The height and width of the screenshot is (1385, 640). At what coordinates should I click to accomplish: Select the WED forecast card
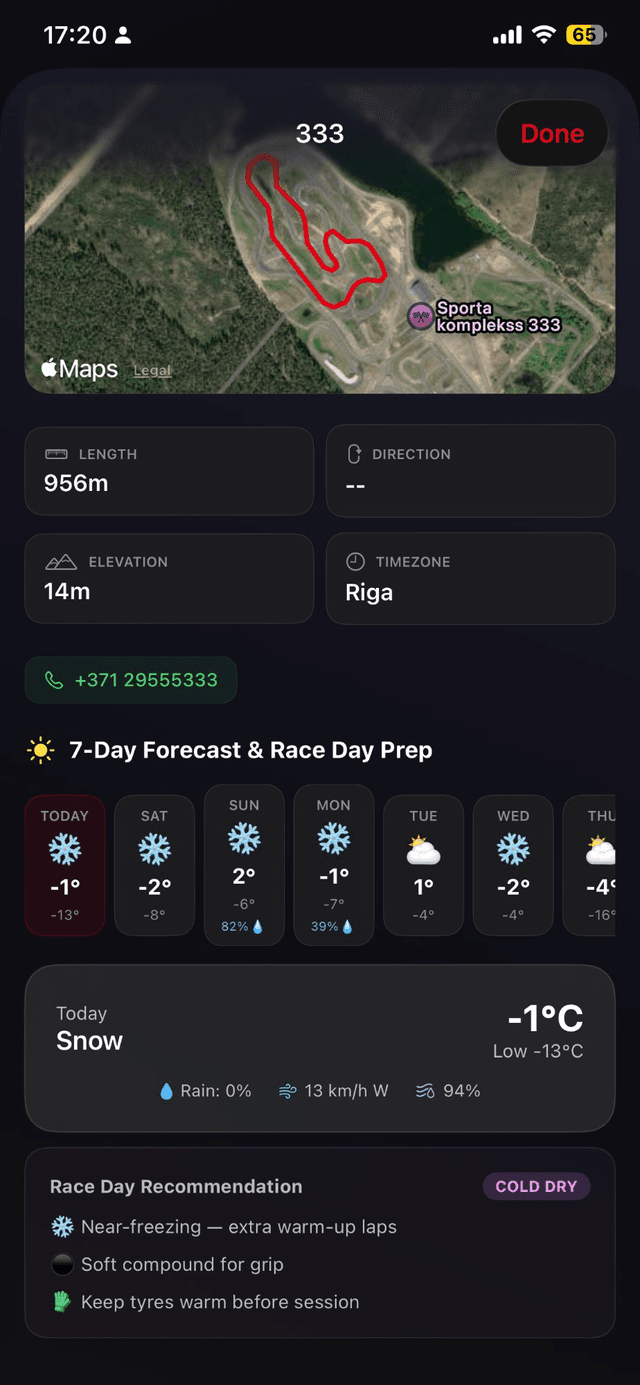coord(513,865)
